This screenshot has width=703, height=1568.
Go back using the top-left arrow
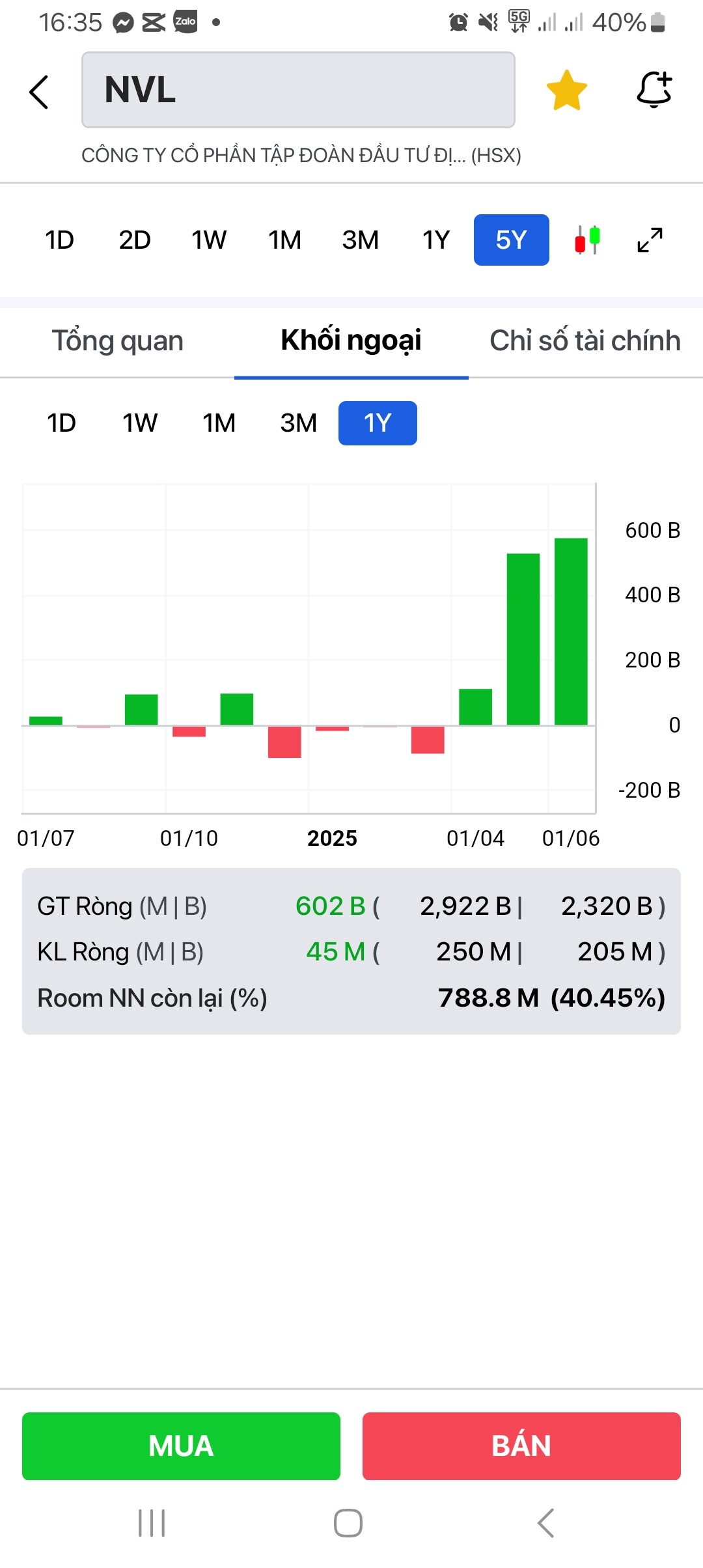tap(39, 92)
